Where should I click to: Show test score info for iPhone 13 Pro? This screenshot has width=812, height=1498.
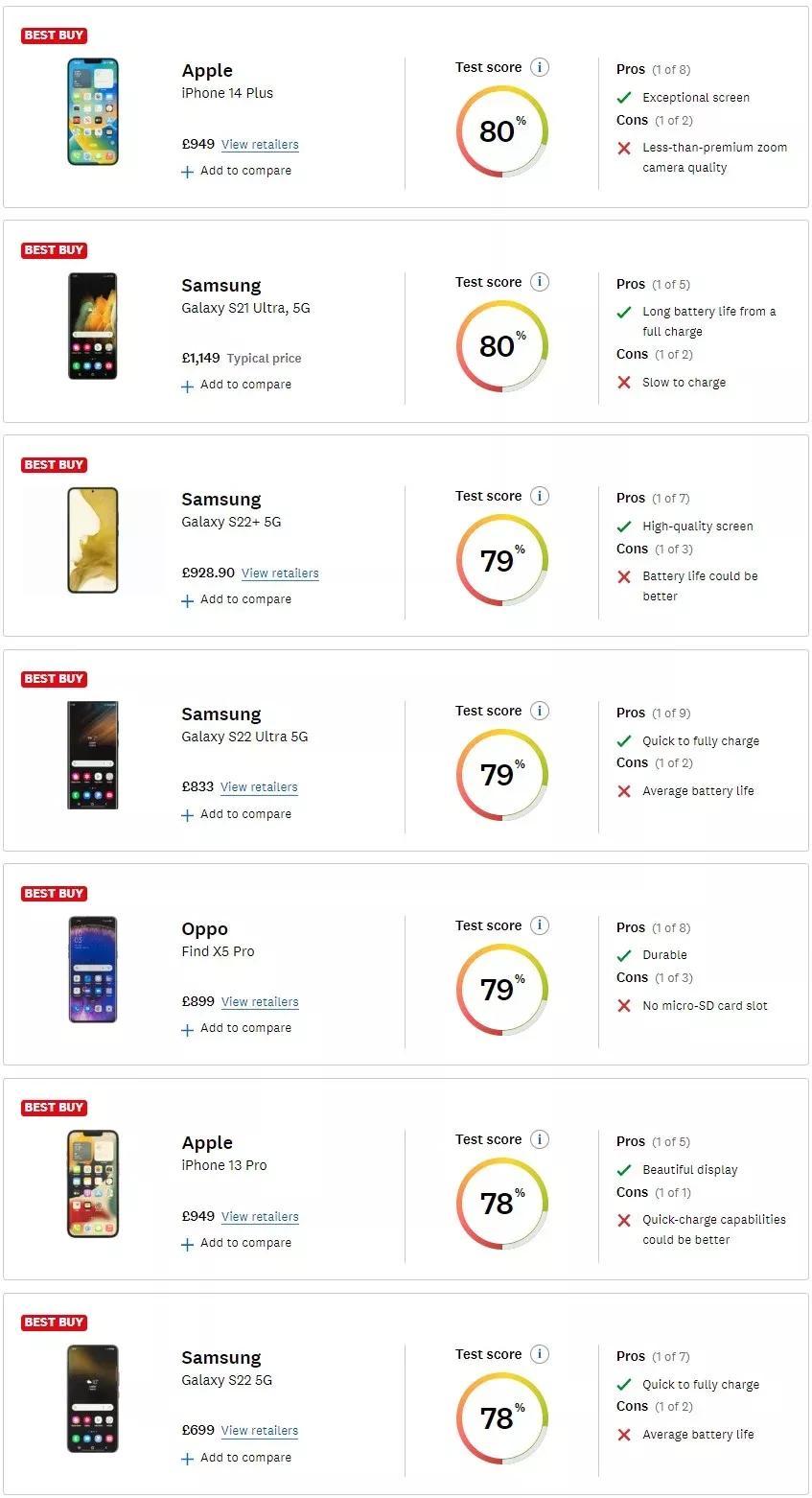540,1139
